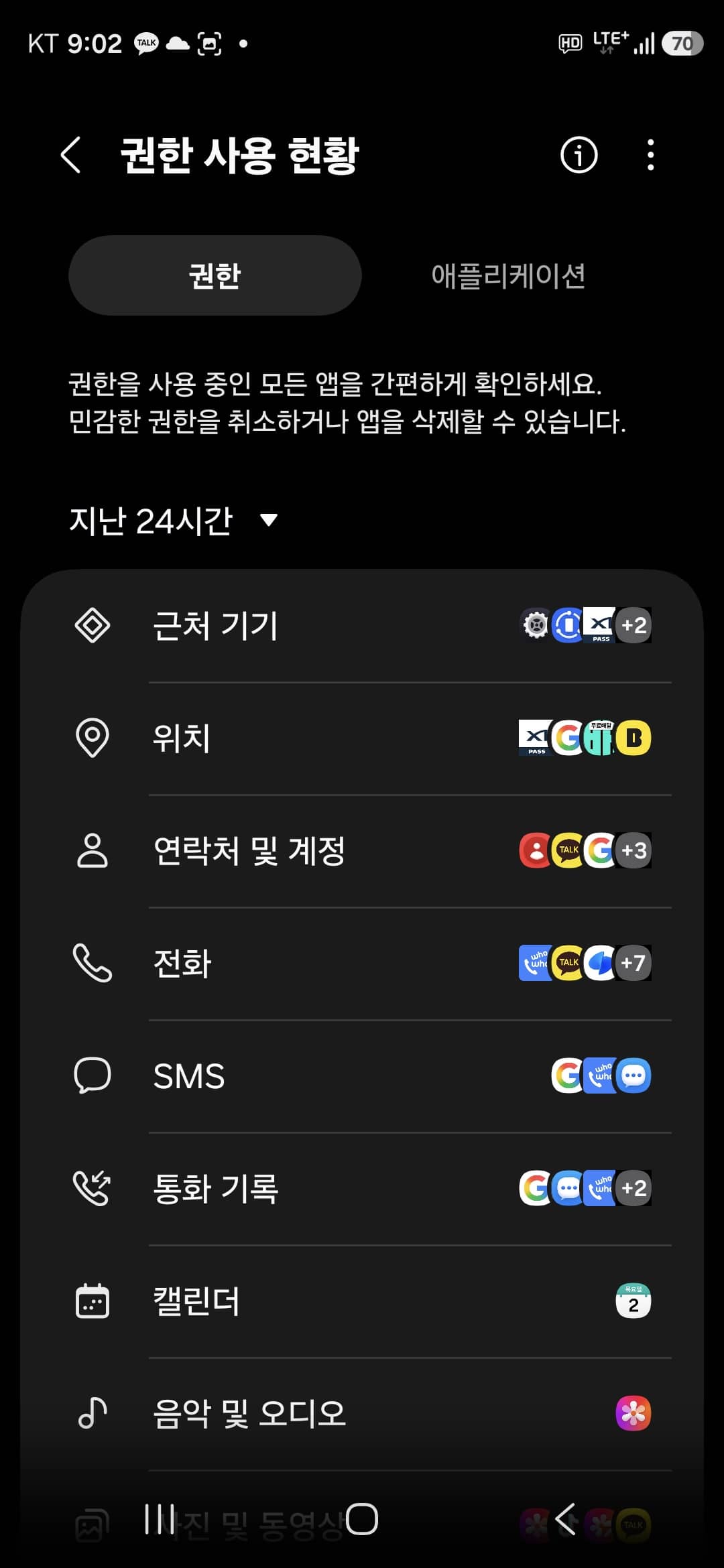Viewport: 724px width, 1568px height.
Task: Tap the Google icon in the 위치 row
Action: tap(569, 739)
